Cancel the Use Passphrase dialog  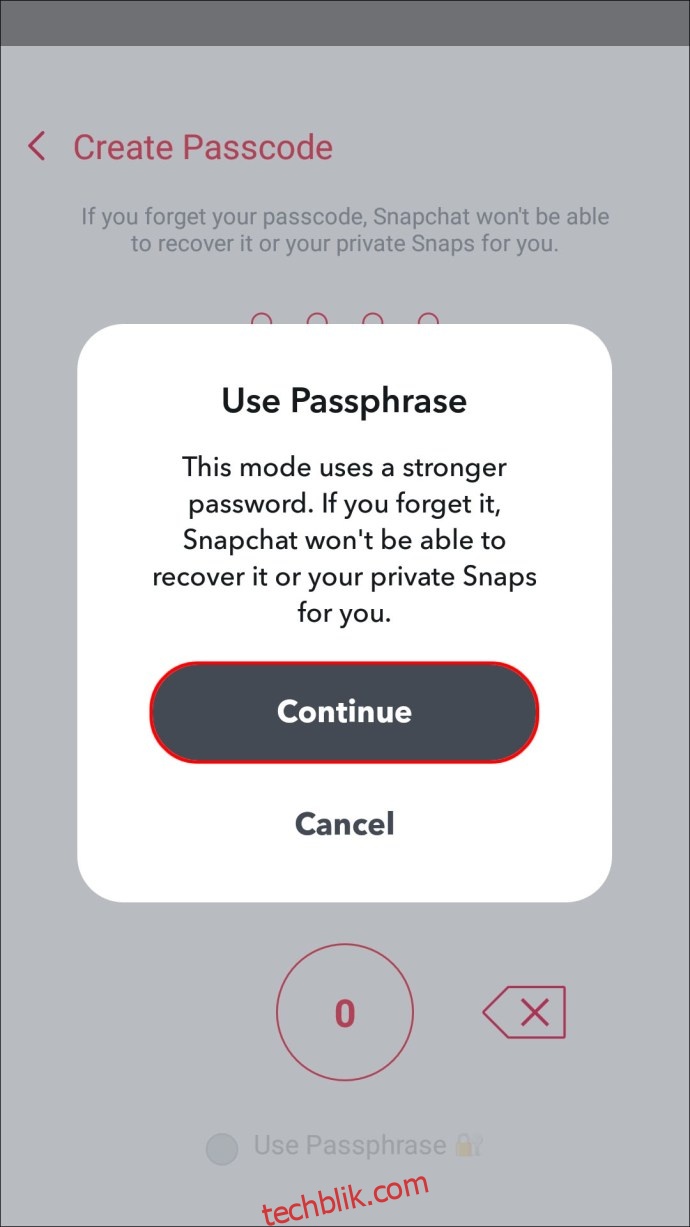[344, 823]
